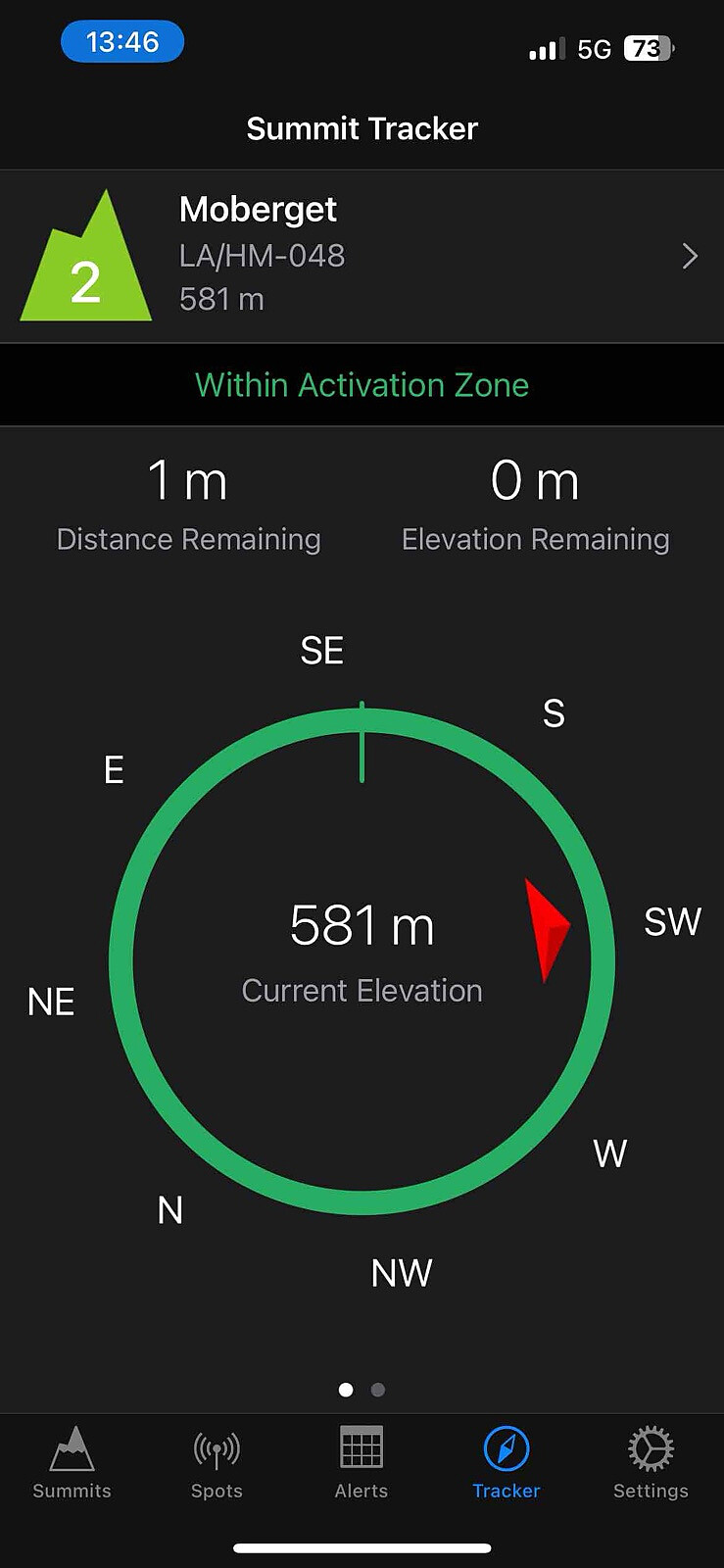Image resolution: width=724 pixels, height=1568 pixels.
Task: Open the Moberget summit details row
Action: (362, 256)
